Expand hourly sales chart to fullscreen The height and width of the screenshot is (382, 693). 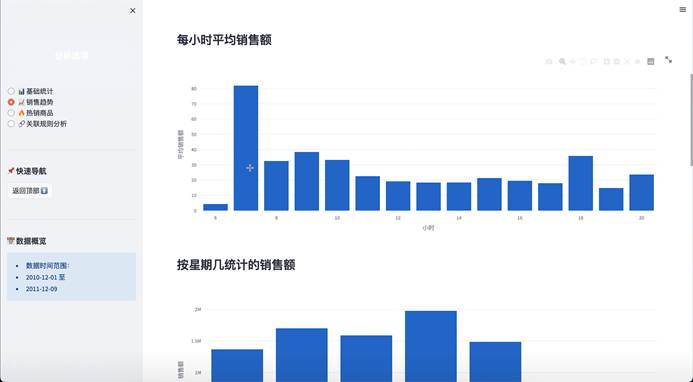point(668,60)
